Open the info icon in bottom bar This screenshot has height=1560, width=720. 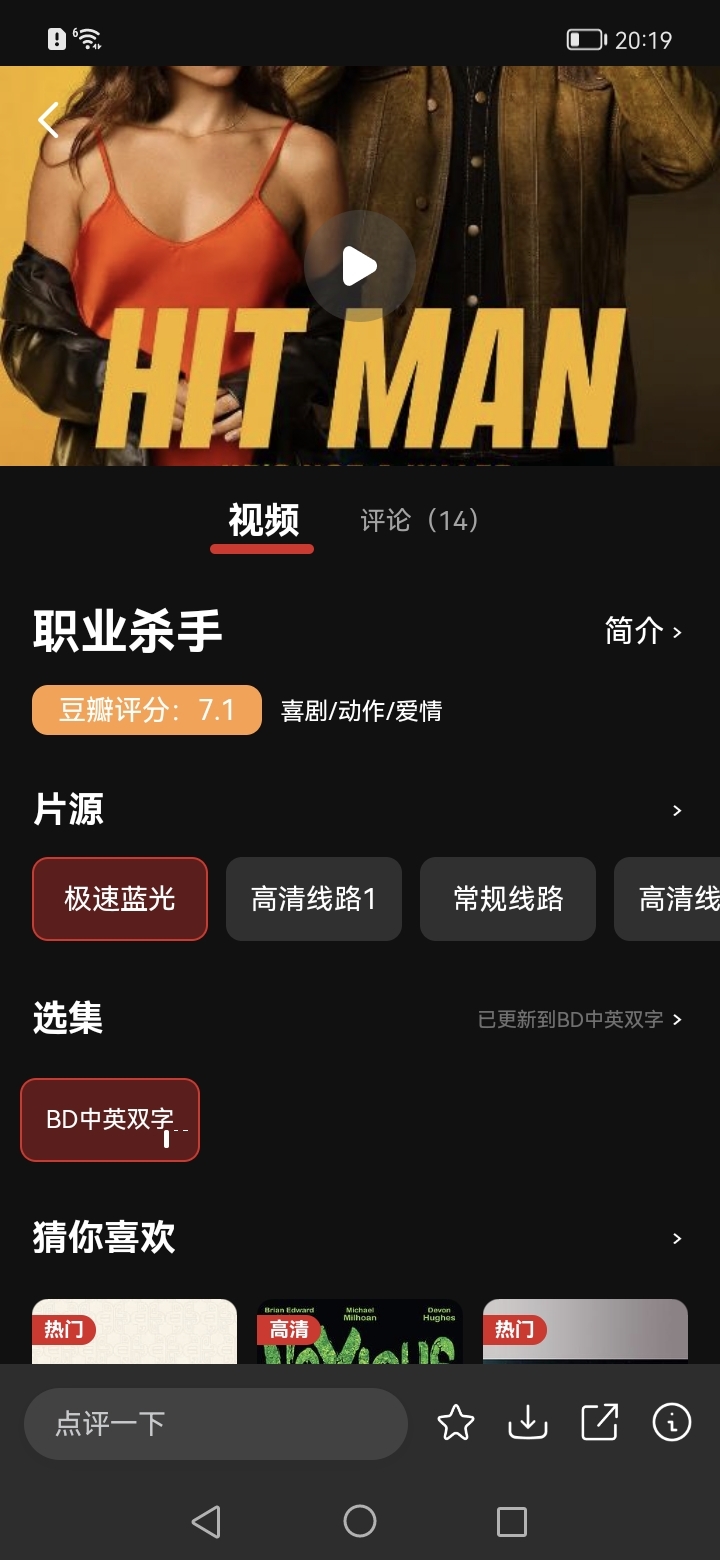click(x=671, y=1422)
